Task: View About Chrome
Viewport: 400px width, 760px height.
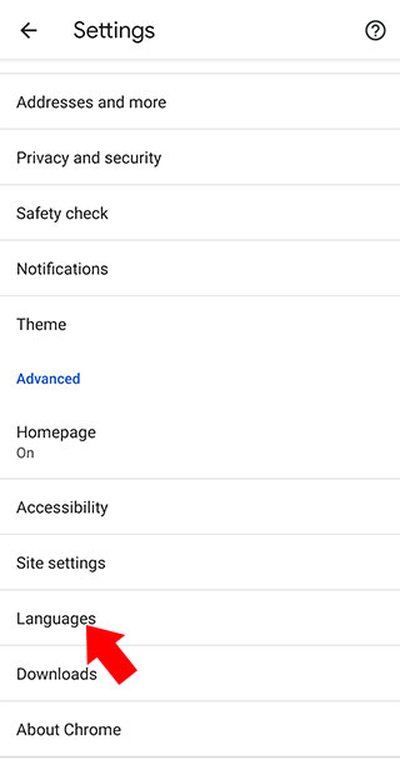Action: point(200,729)
